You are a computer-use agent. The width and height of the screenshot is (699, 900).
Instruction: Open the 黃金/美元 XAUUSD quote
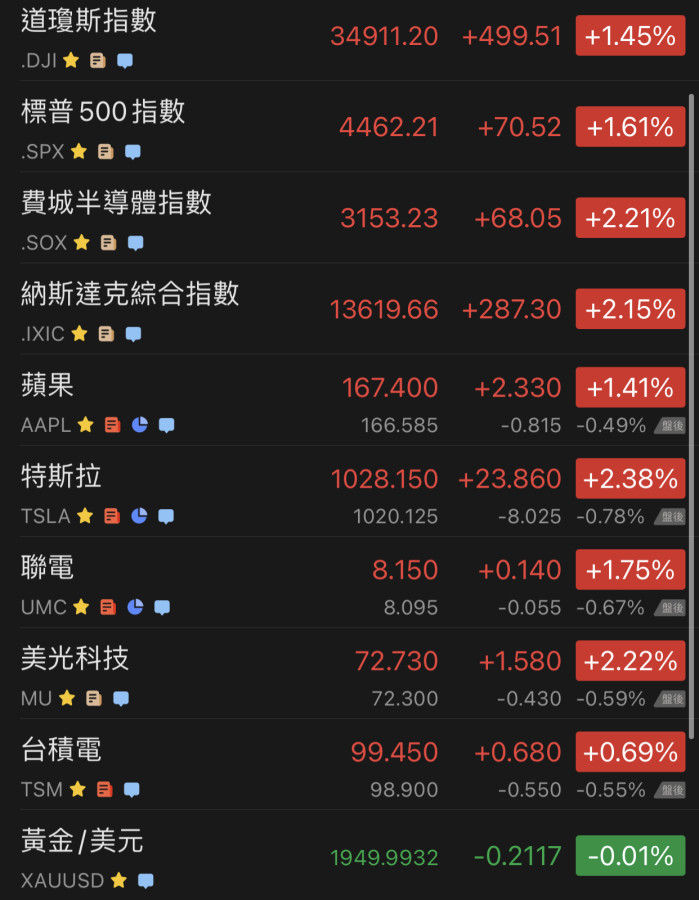(x=83, y=842)
